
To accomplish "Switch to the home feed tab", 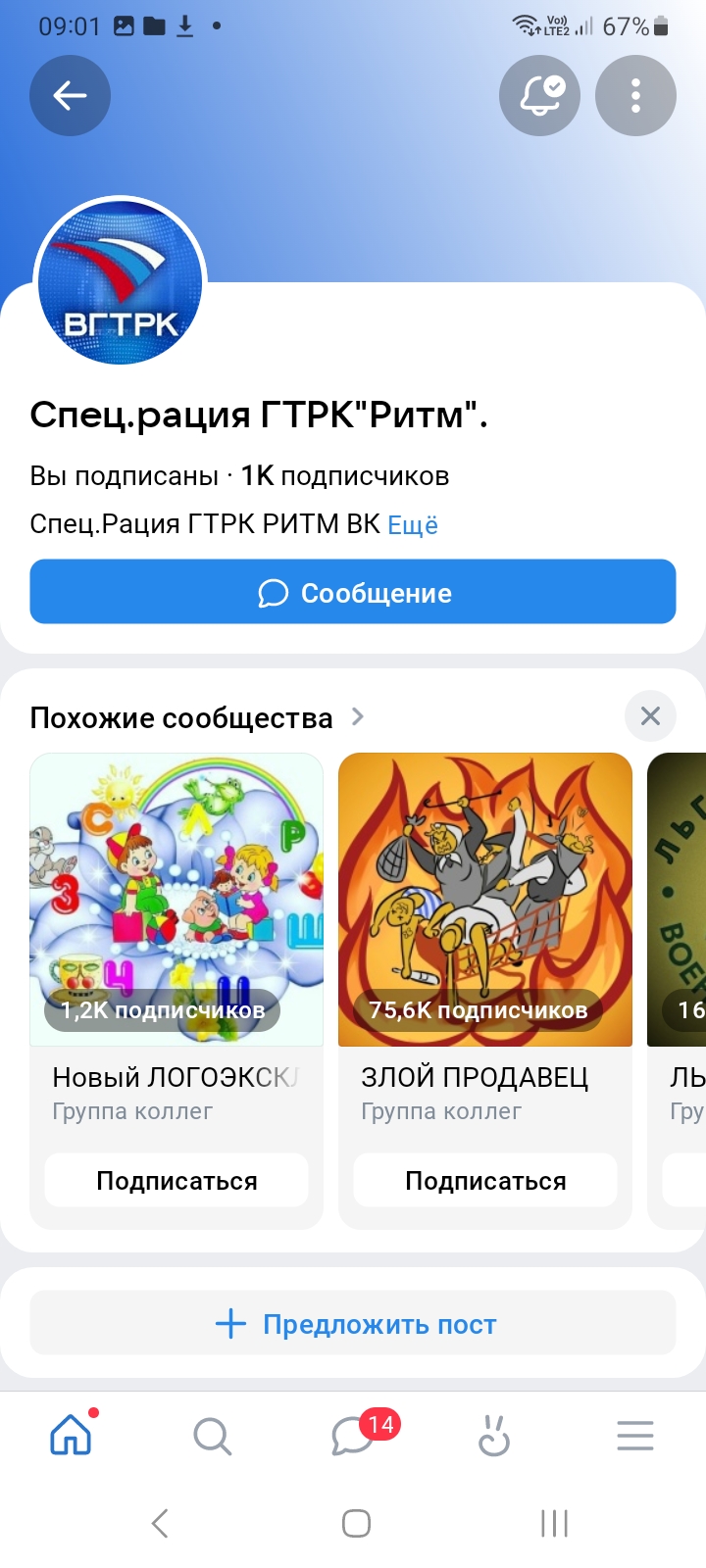I will (x=71, y=1437).
